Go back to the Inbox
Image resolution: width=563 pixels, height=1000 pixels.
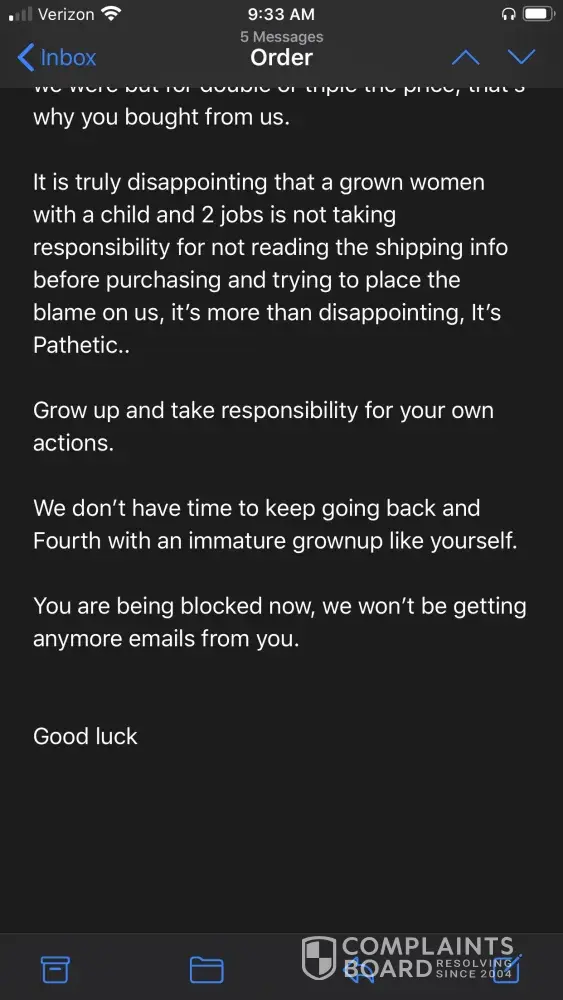click(57, 57)
